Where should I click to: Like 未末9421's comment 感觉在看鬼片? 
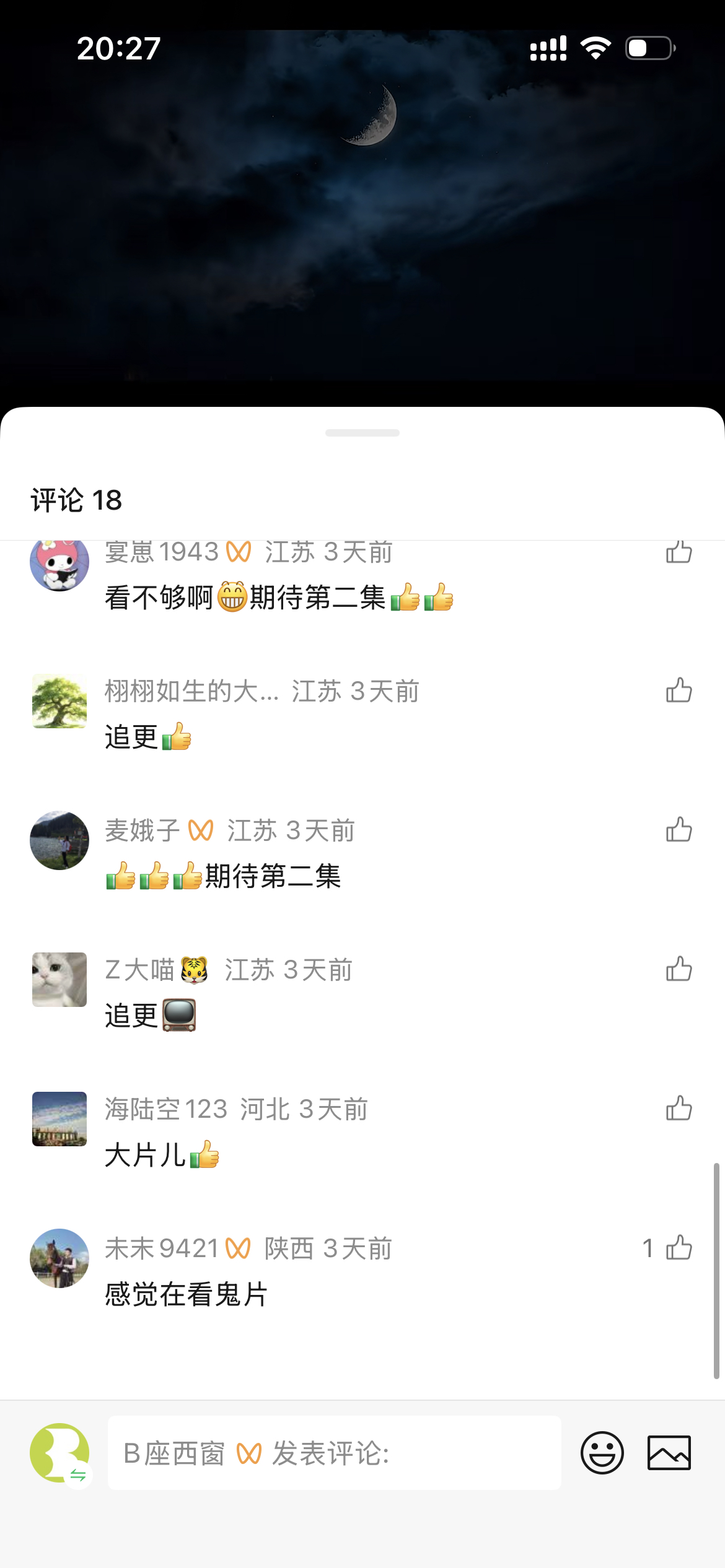click(x=679, y=1248)
